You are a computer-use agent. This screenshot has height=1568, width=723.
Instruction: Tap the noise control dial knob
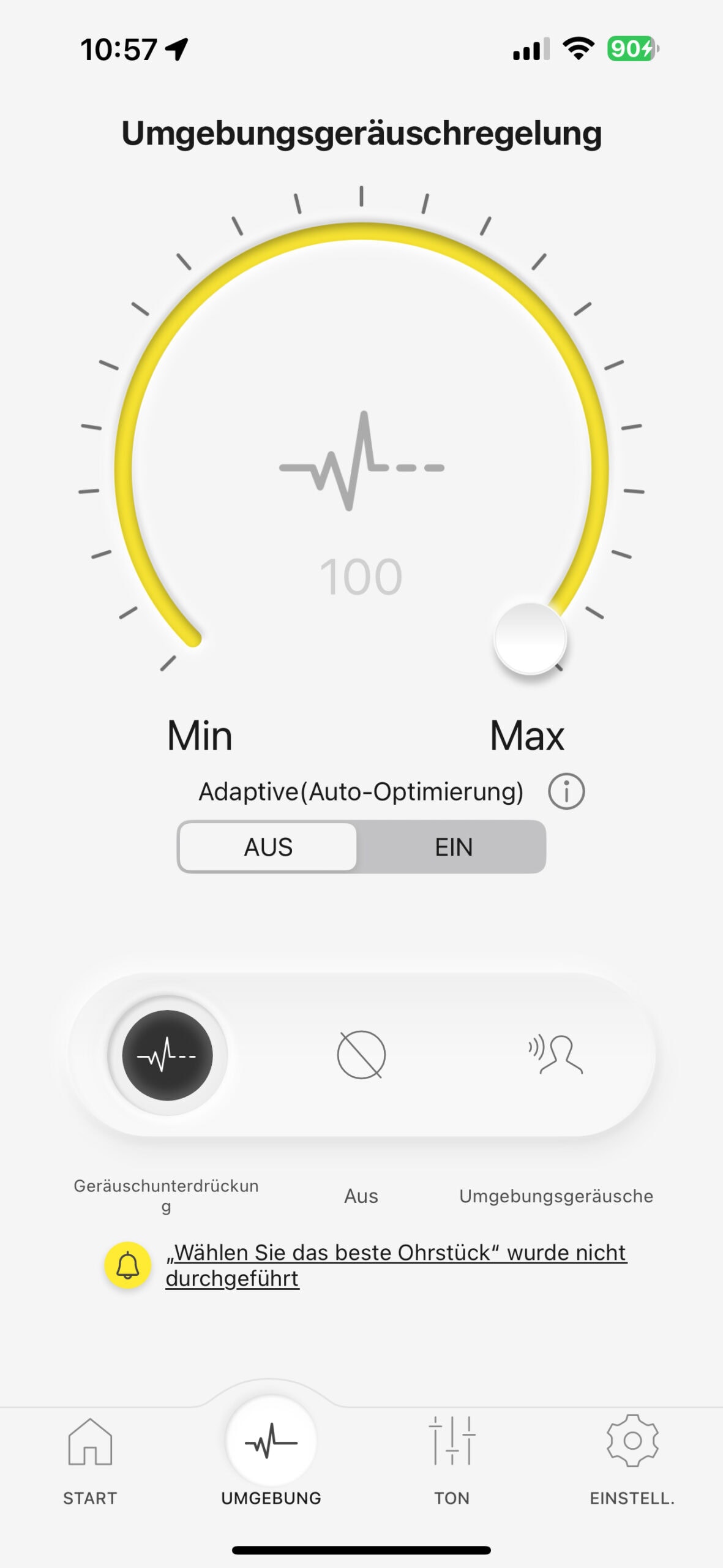530,639
